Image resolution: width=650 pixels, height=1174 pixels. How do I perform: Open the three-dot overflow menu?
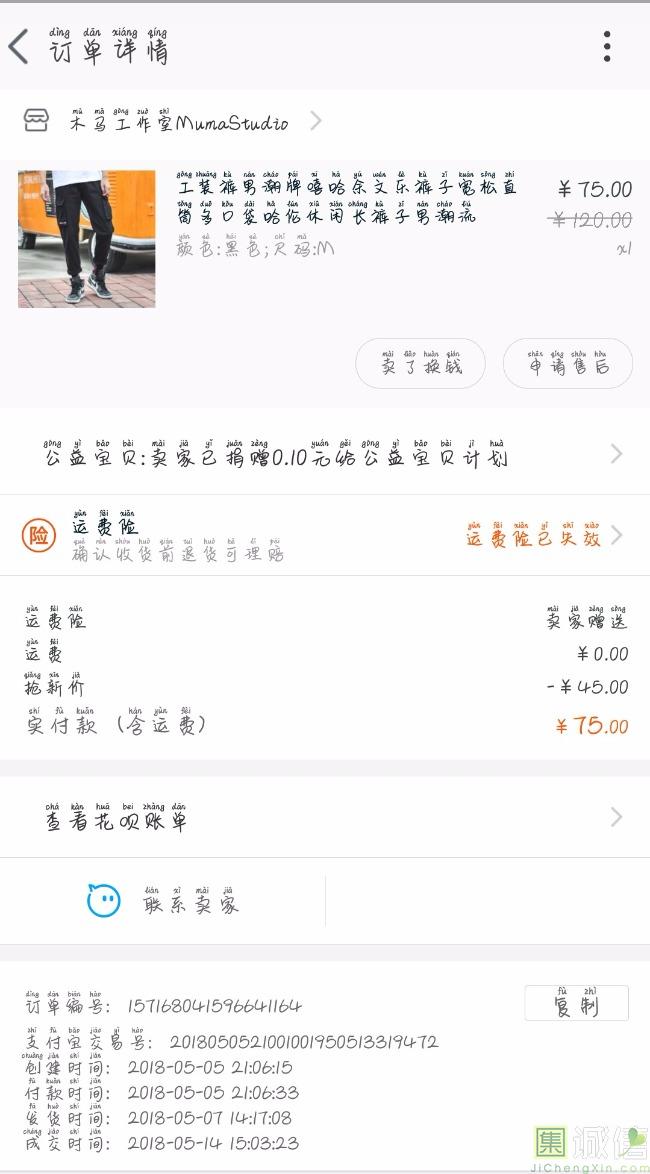point(606,46)
